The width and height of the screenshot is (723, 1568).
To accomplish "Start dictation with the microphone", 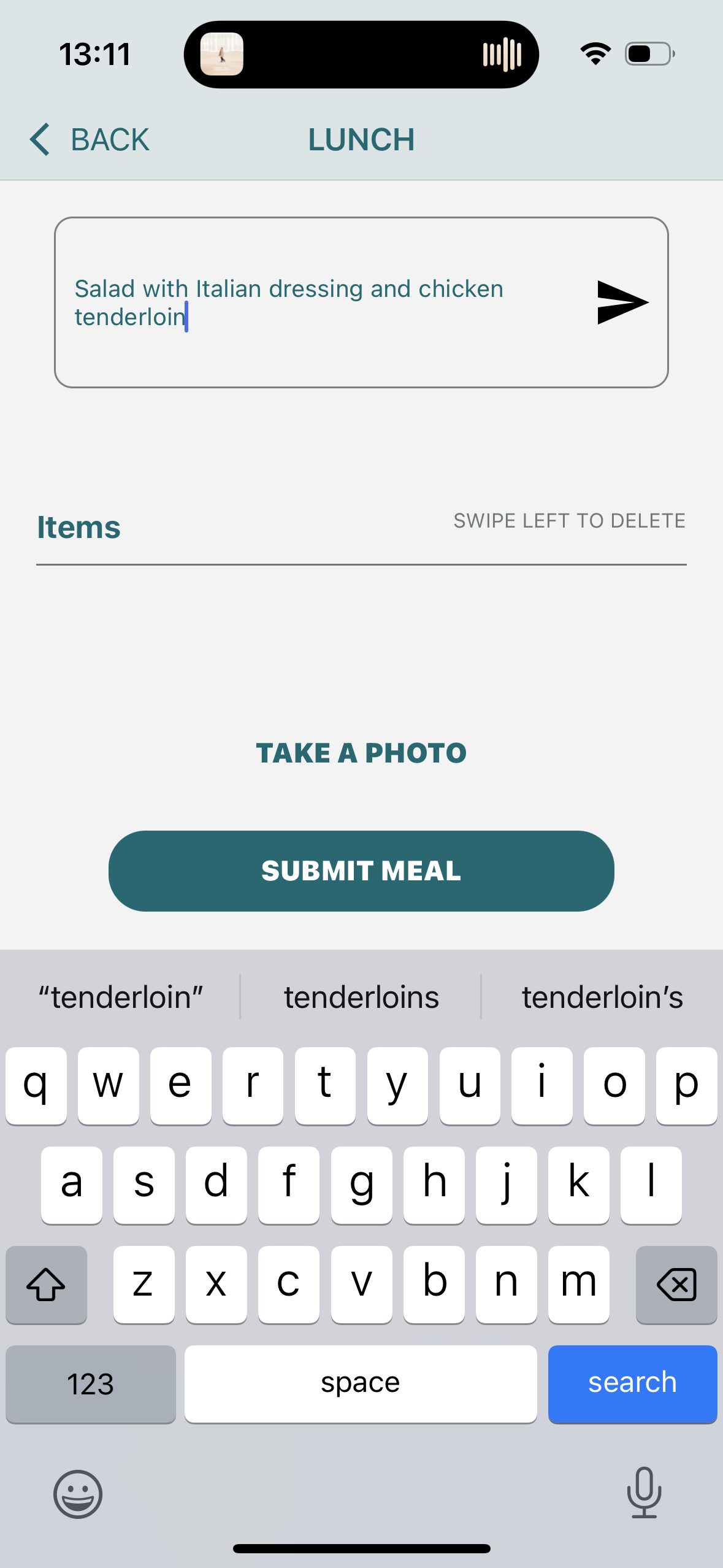I will click(x=644, y=1493).
